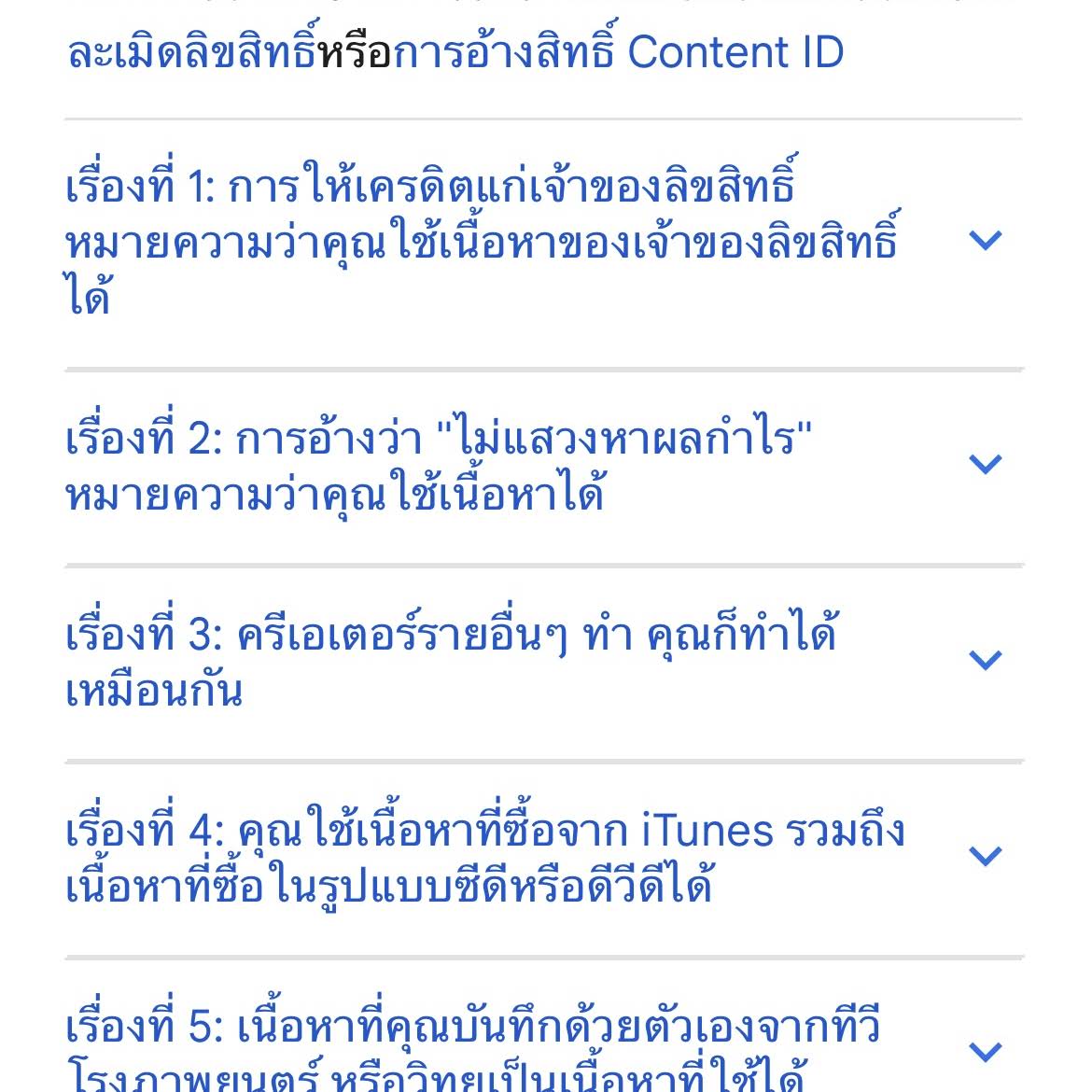Expand เรื่องที่ 4 about iTunes content
The height and width of the screenshot is (1092, 1092).
coord(985,856)
